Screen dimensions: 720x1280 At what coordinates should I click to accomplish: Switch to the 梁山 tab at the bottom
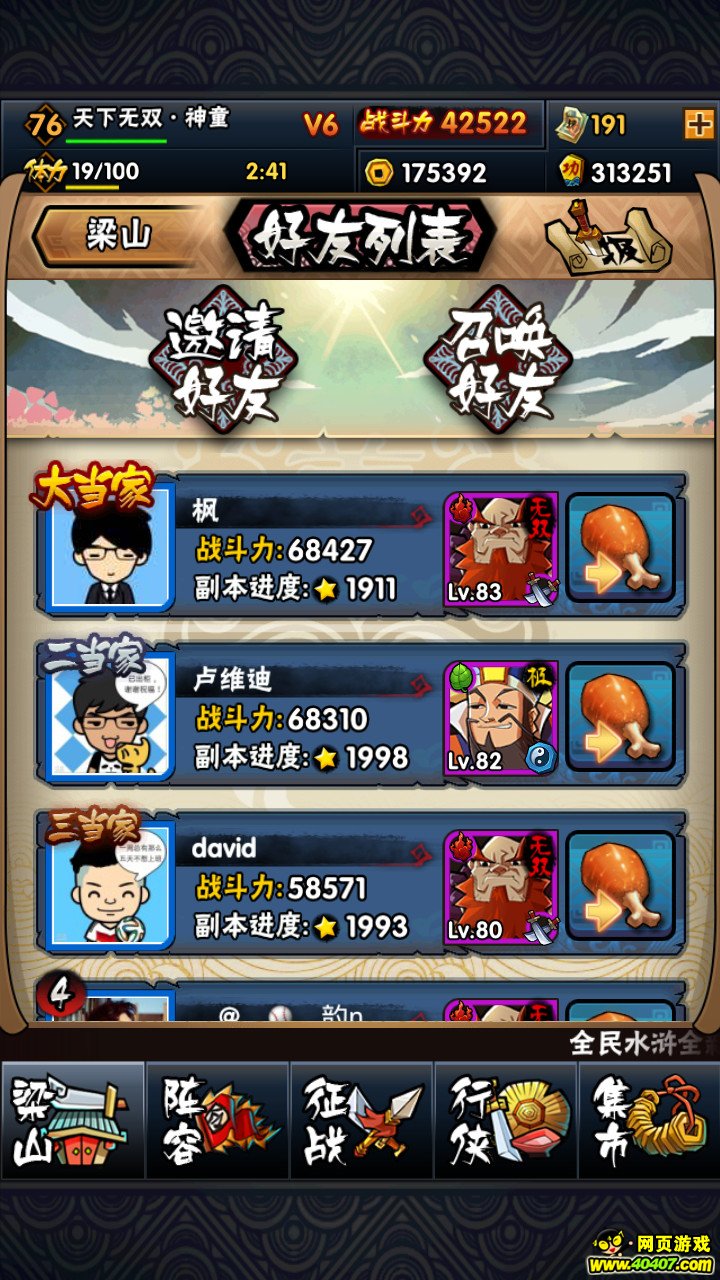pyautogui.click(x=72, y=1122)
